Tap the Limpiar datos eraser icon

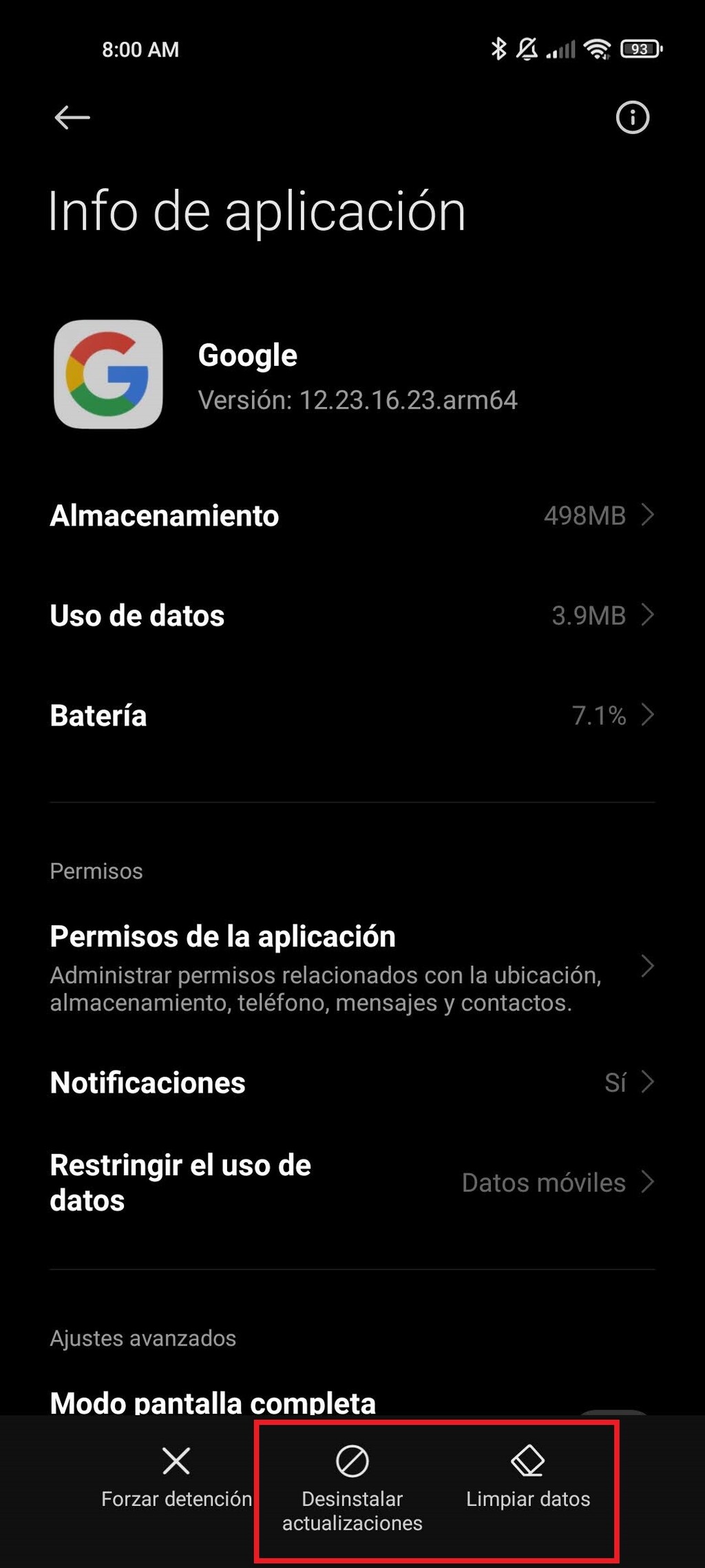click(527, 1461)
